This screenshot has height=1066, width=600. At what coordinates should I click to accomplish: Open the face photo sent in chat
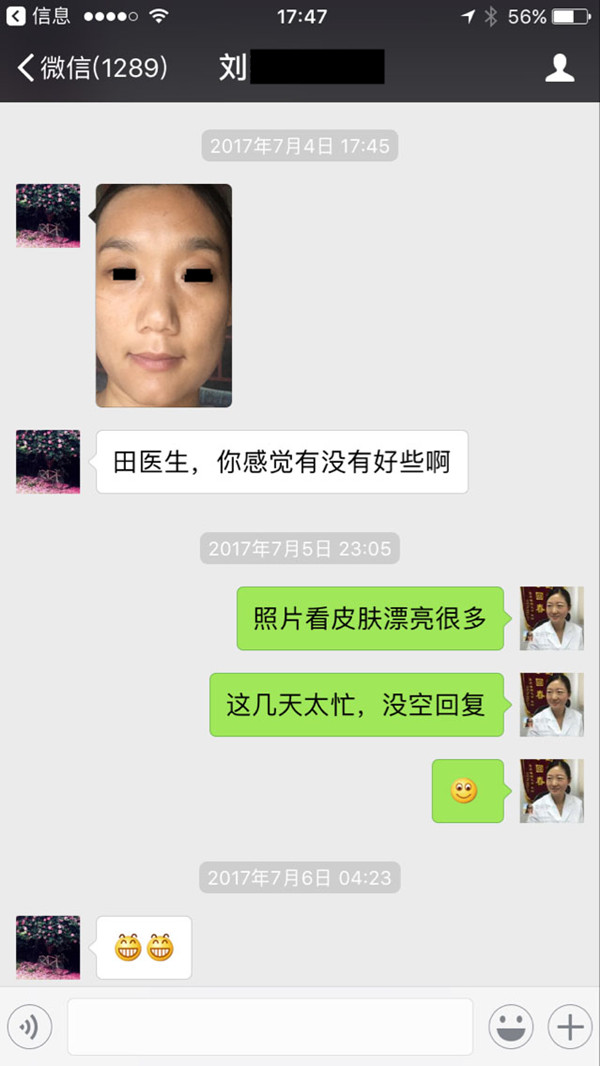click(164, 295)
